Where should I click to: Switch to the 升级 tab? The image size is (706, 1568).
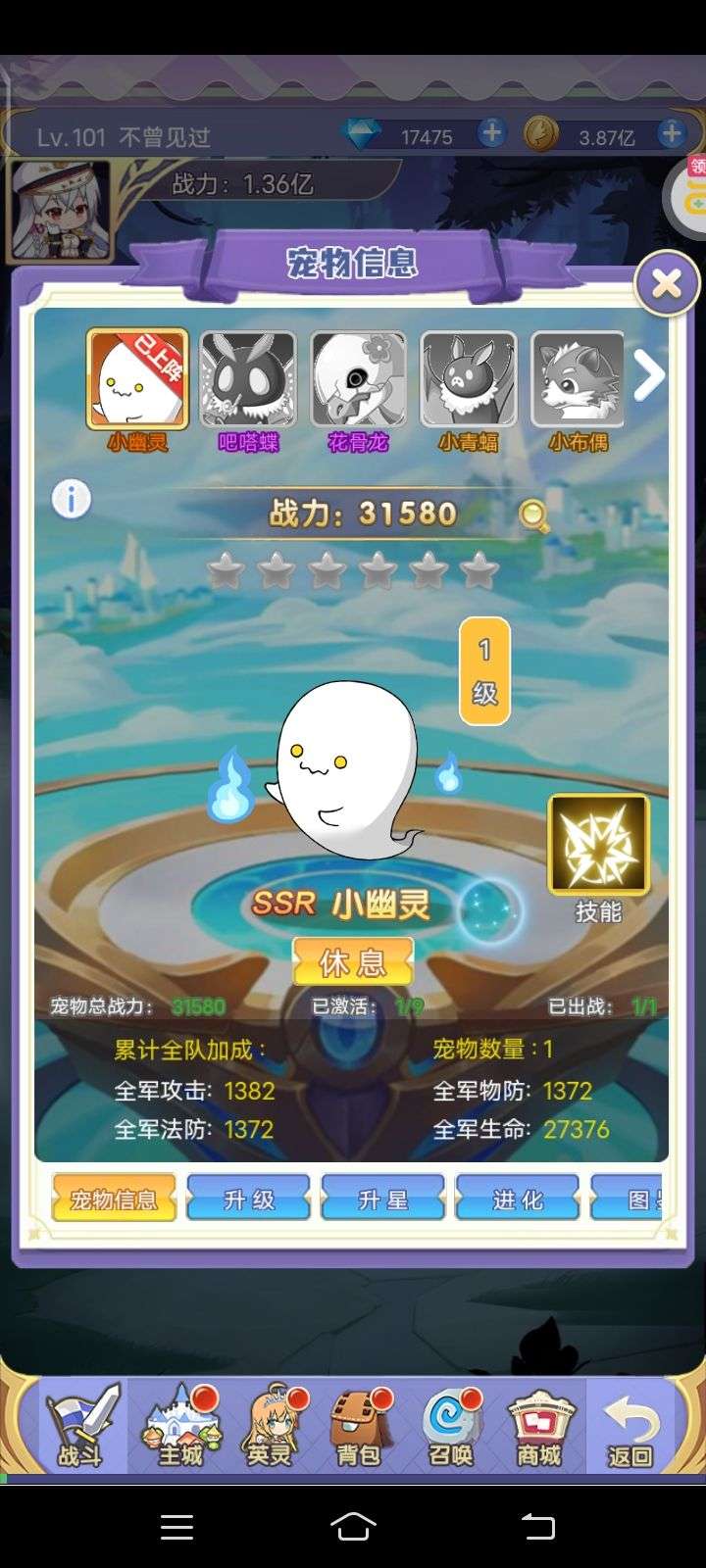pos(249,1199)
